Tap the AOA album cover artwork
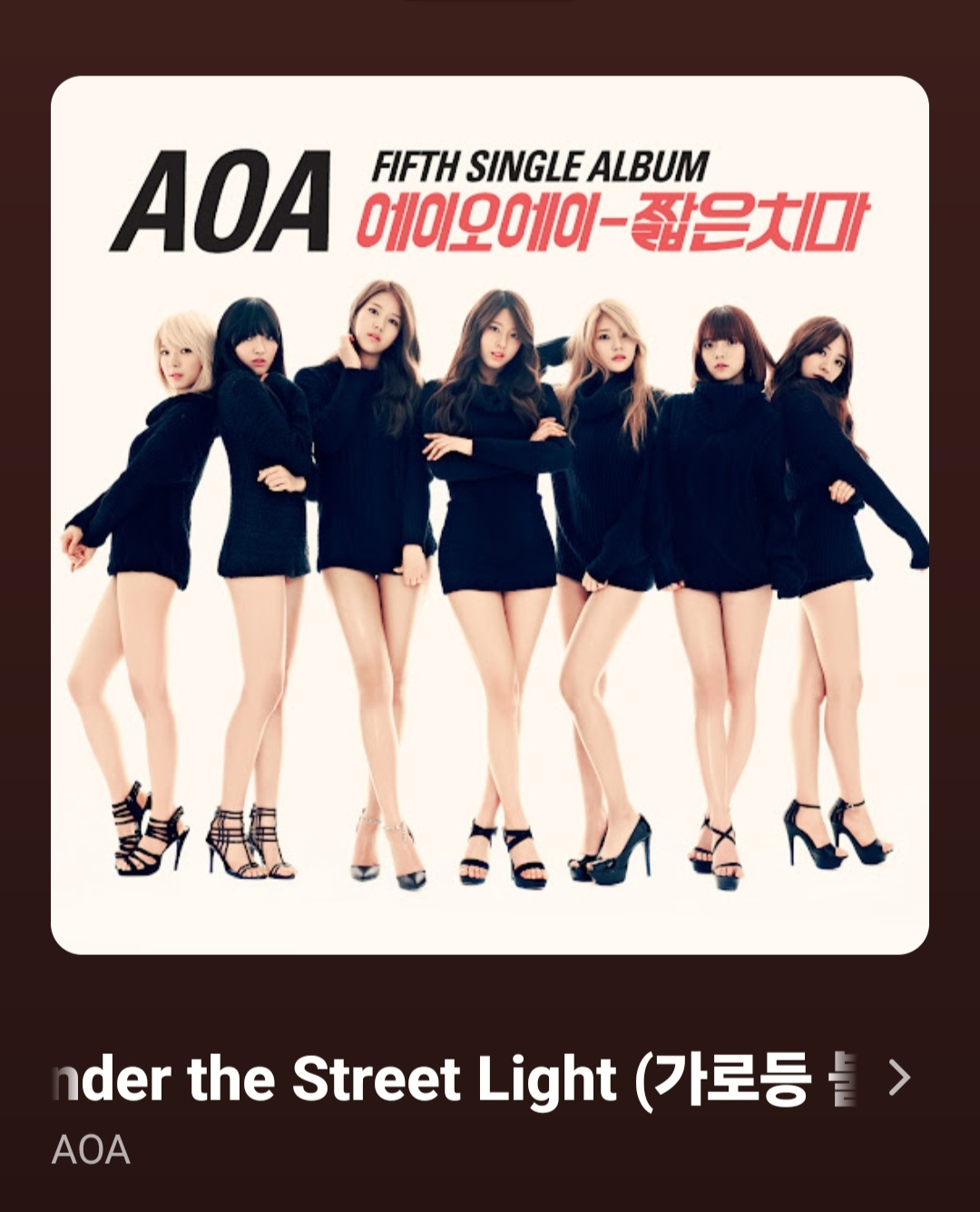980x1212 pixels. (x=490, y=516)
